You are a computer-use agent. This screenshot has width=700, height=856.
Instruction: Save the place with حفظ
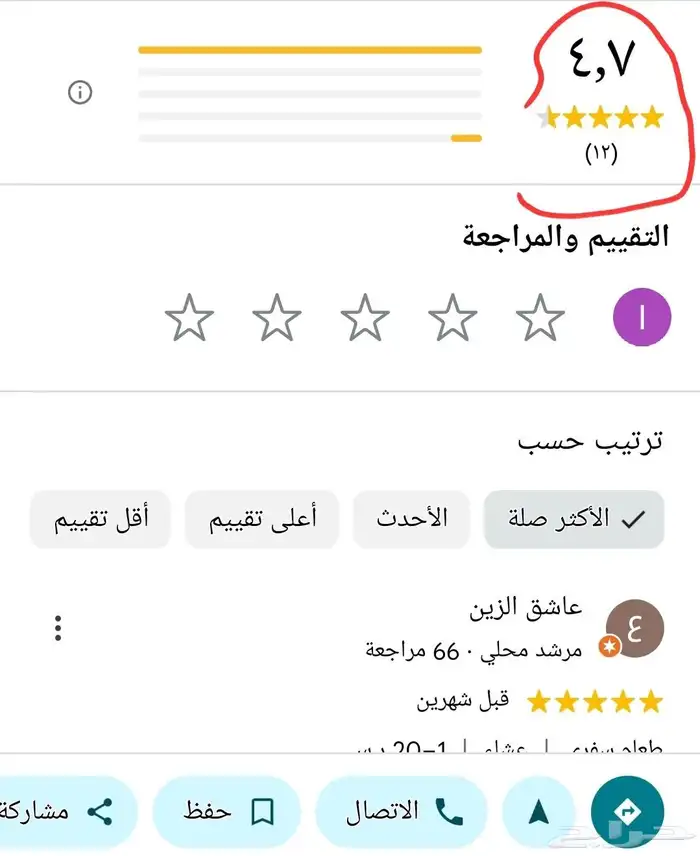coord(227,812)
